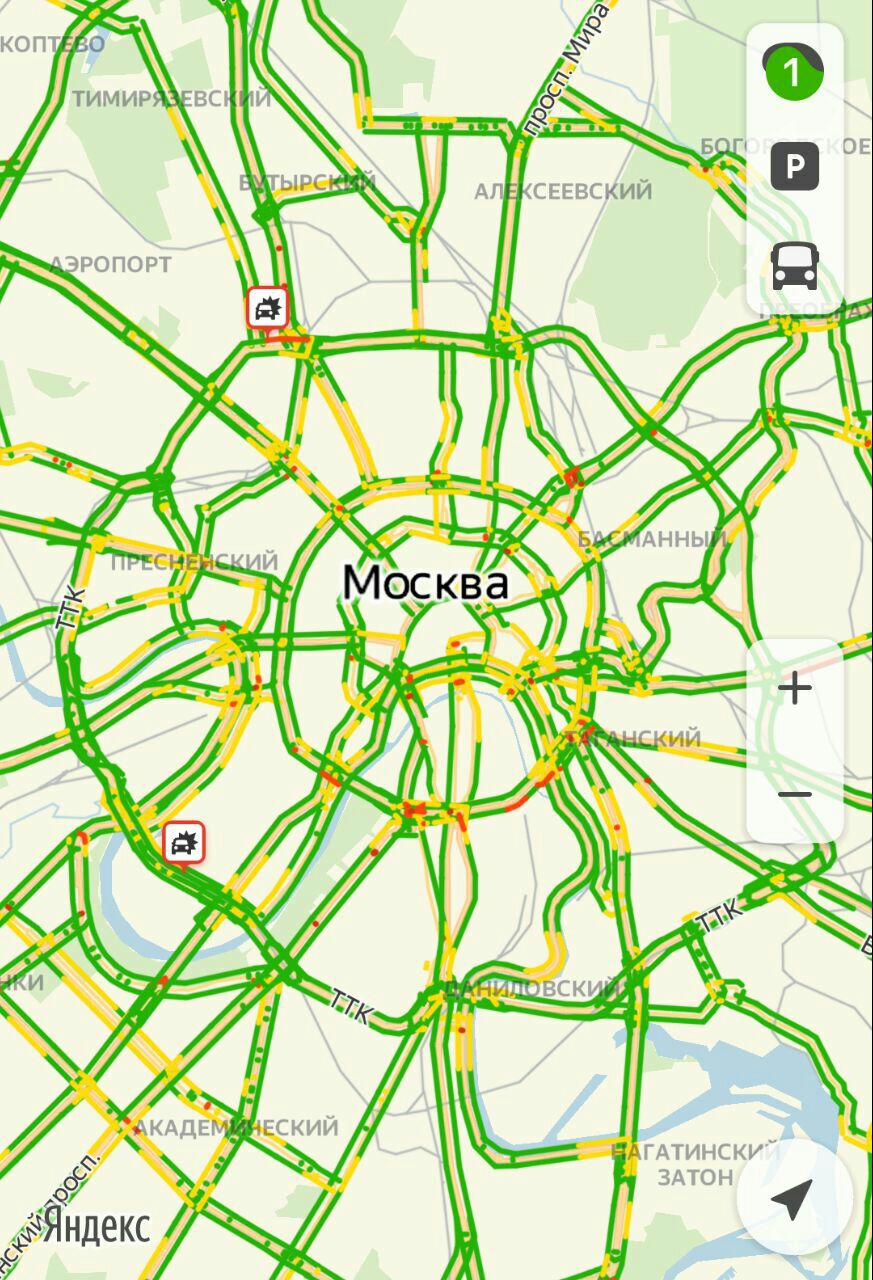Open the accident marker near the river bend
873x1280 pixels.
[x=183, y=843]
